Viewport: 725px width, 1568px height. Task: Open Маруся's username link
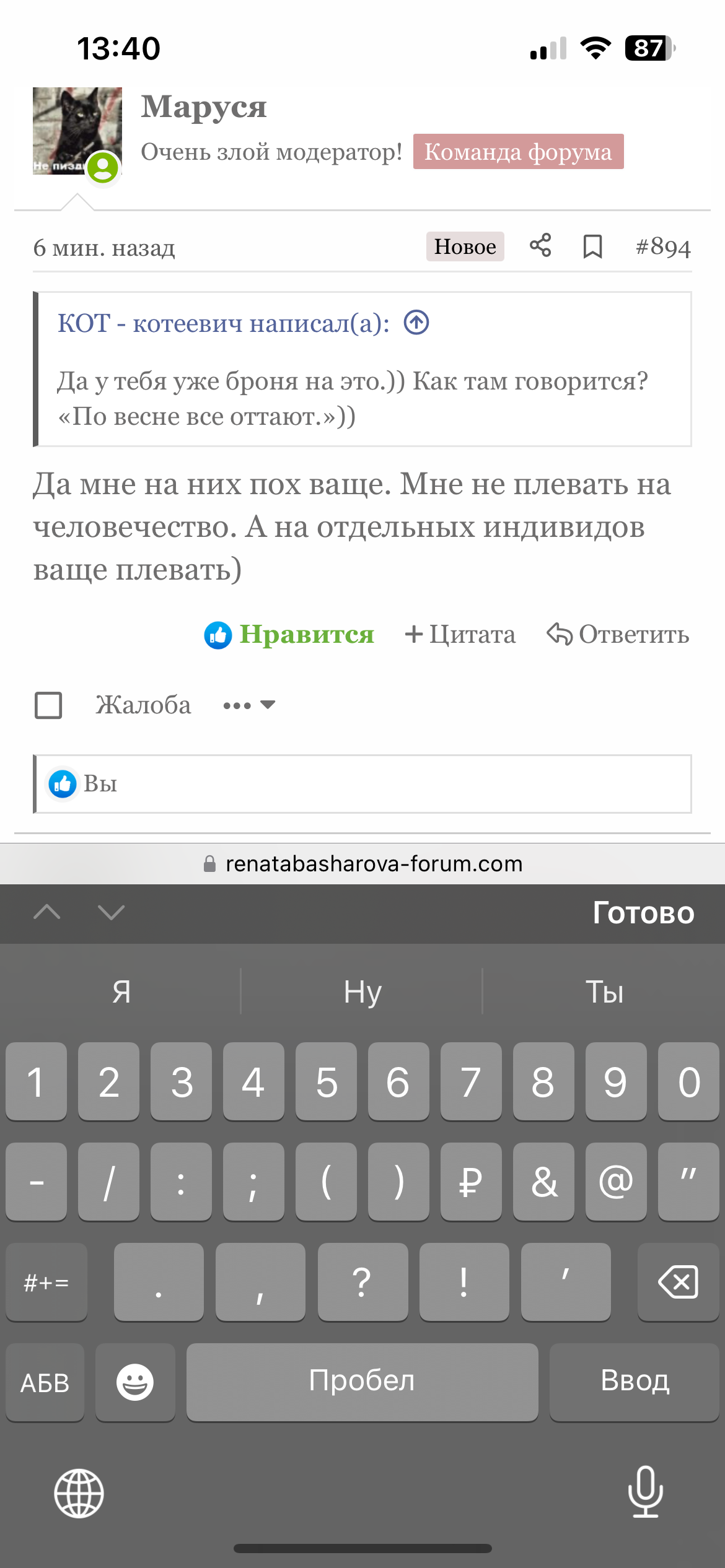tap(204, 107)
